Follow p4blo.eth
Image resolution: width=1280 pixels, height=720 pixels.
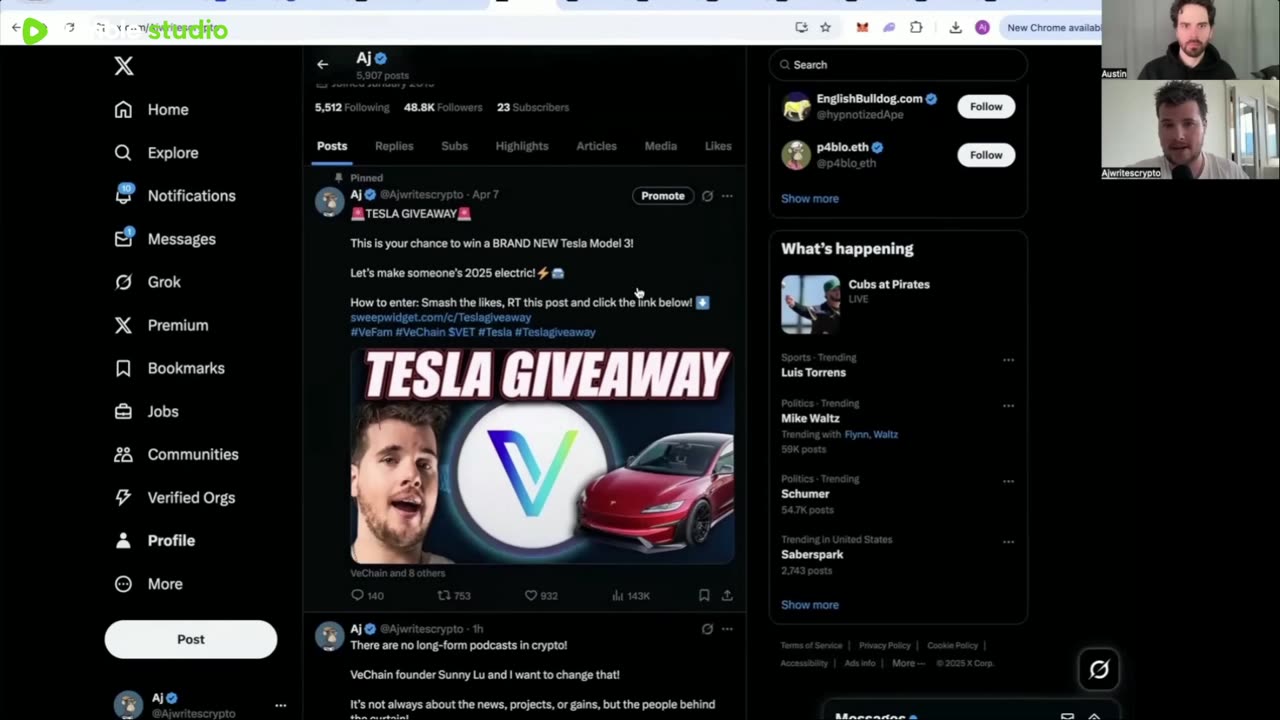[985, 155]
